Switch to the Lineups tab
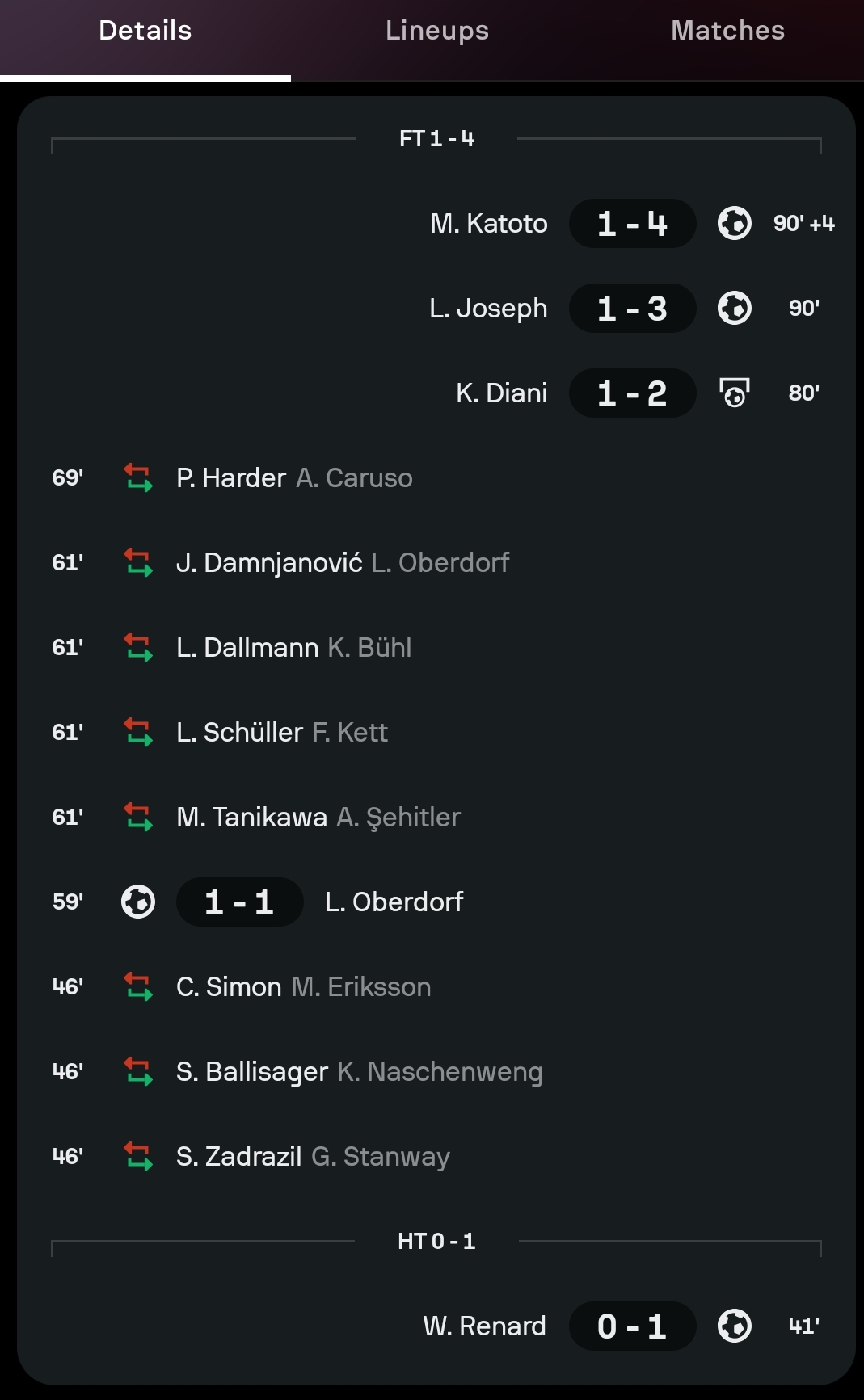This screenshot has height=1400, width=864. pos(436,31)
